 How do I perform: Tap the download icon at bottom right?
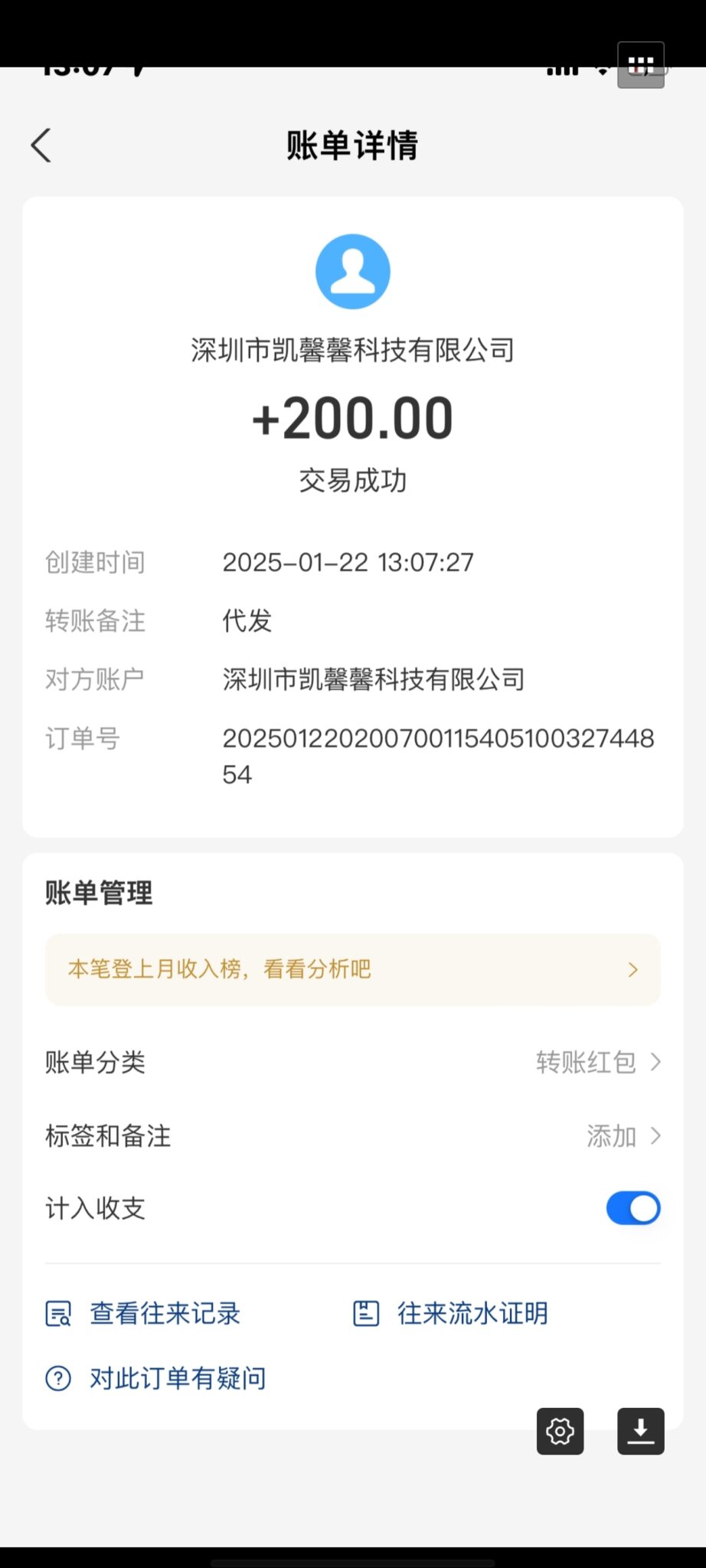tap(640, 1431)
